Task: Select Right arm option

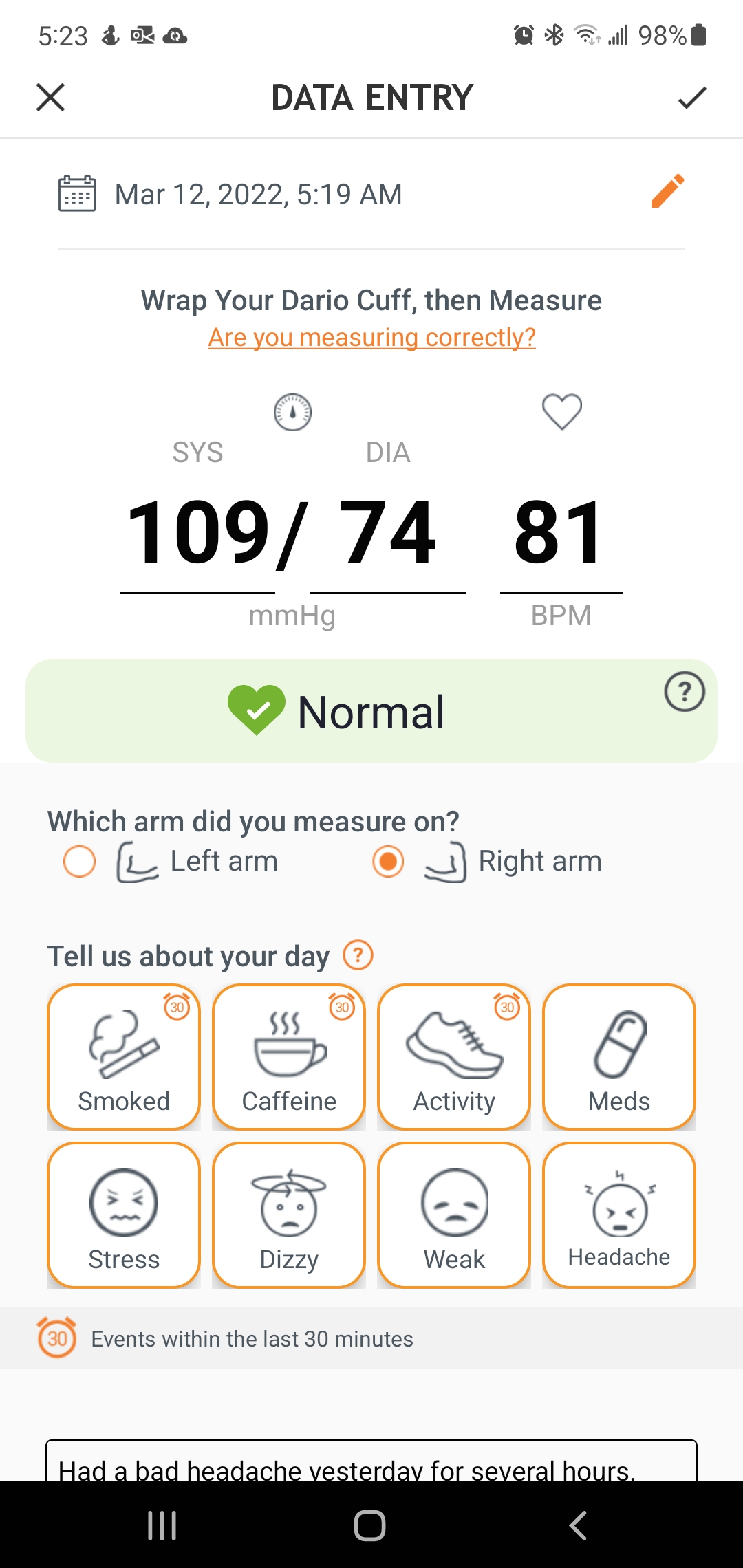Action: [388, 862]
